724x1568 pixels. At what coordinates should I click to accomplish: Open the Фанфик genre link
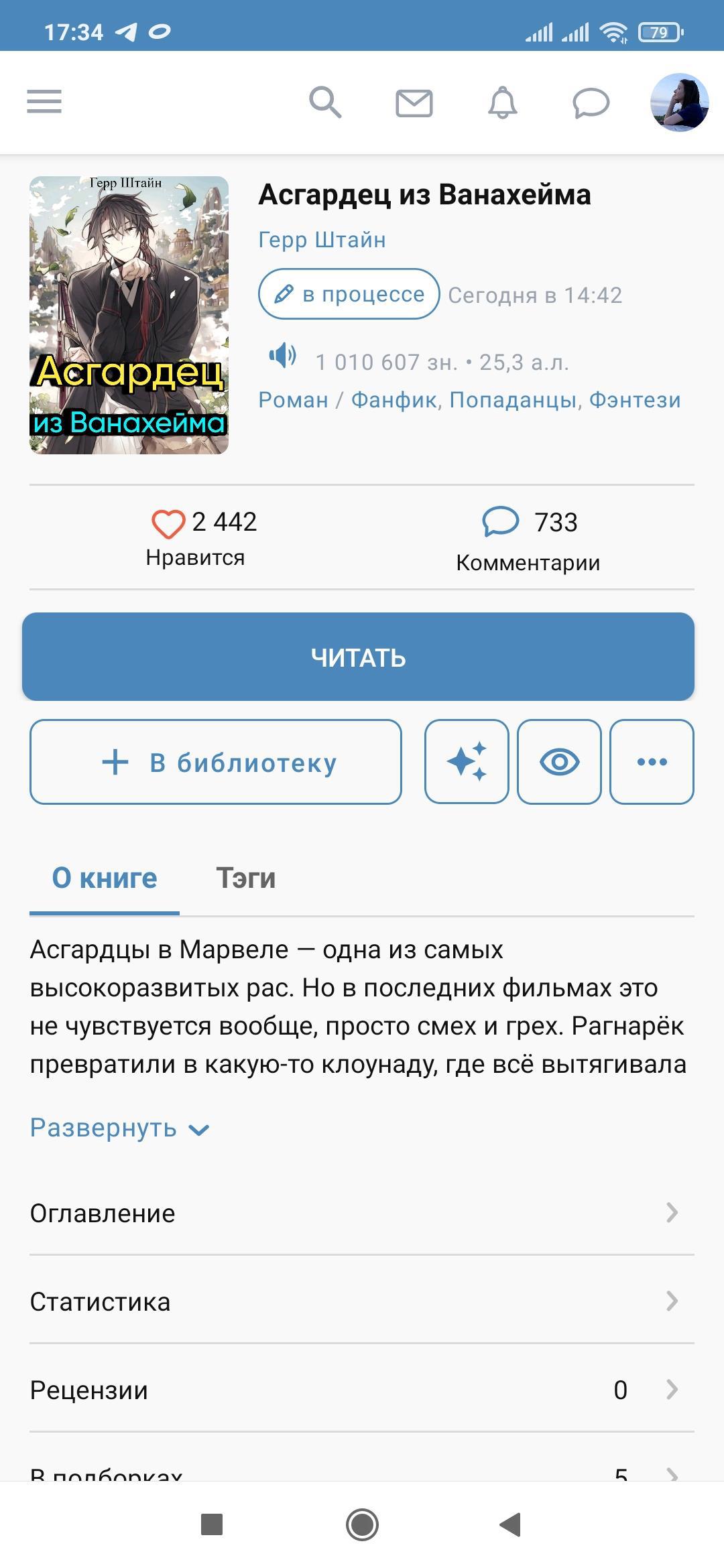point(394,400)
